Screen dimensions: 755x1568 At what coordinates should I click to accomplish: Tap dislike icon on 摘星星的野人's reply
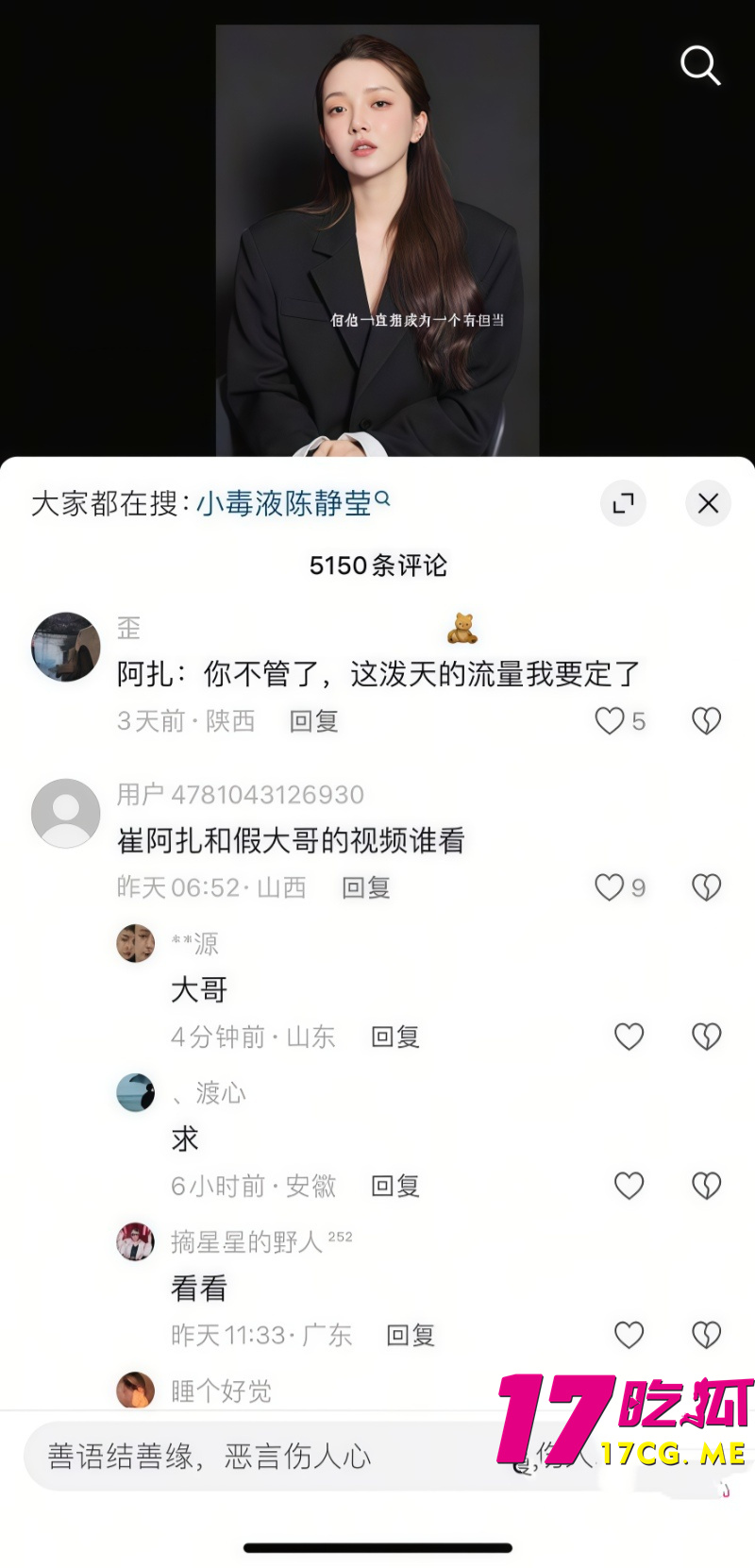click(x=706, y=1335)
